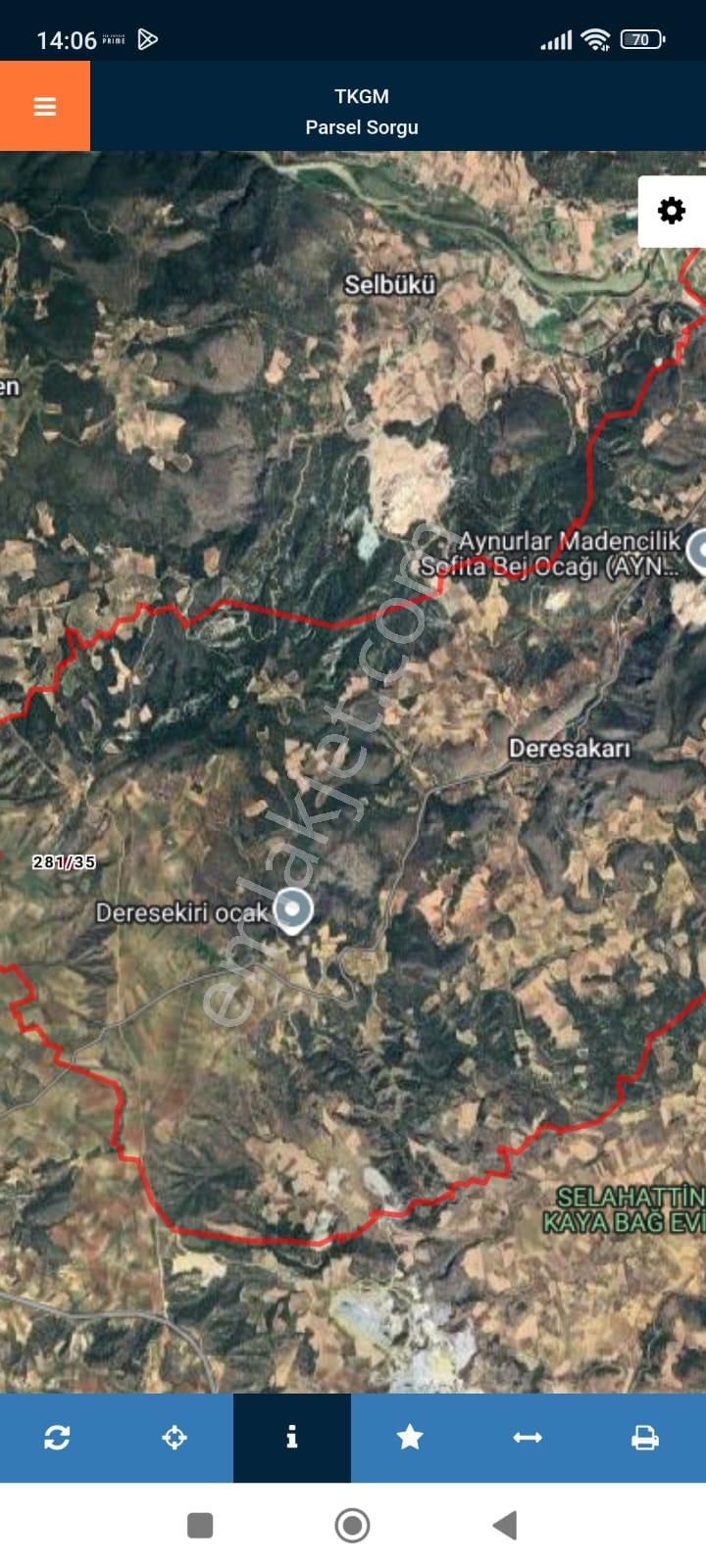The width and height of the screenshot is (706, 1568).
Task: Open the hamburger menu
Action: [x=45, y=106]
